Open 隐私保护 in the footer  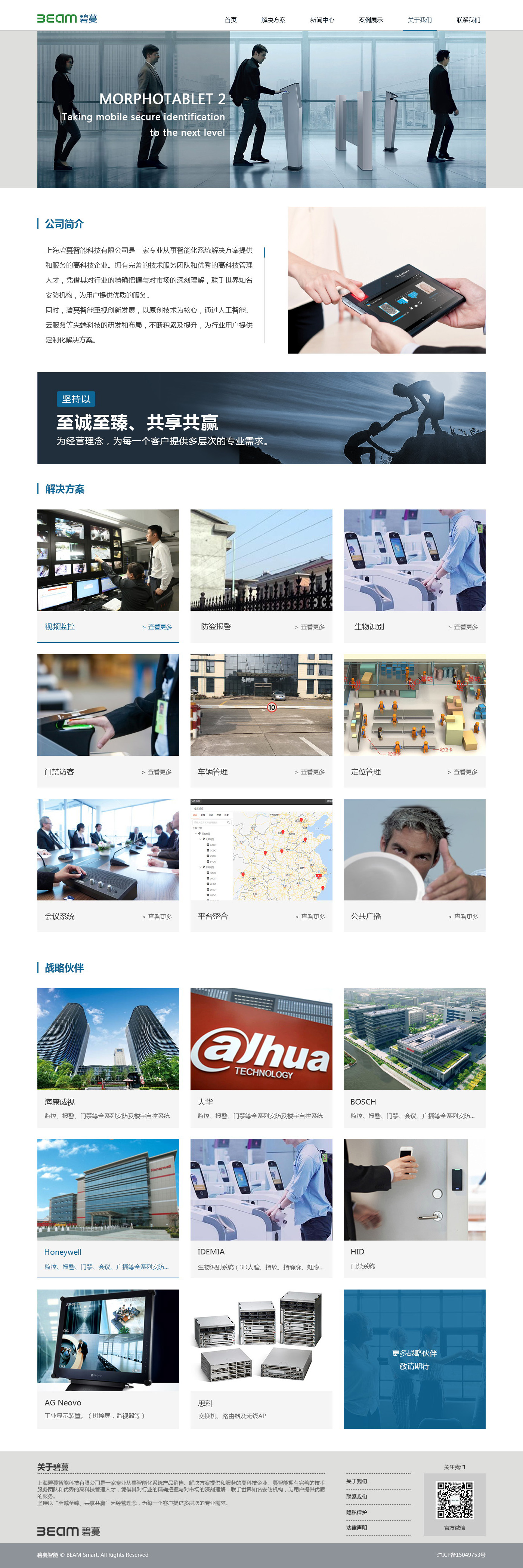(356, 1512)
